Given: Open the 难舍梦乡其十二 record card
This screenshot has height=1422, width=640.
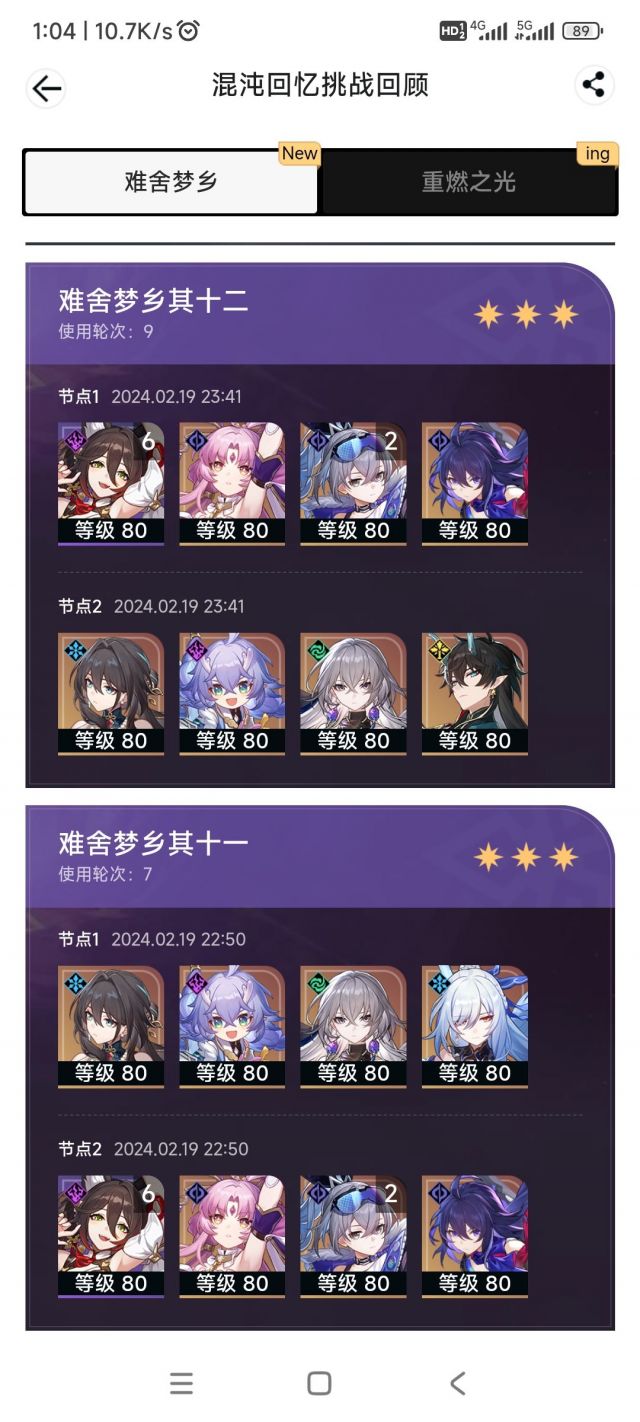Looking at the screenshot, I should 320,525.
